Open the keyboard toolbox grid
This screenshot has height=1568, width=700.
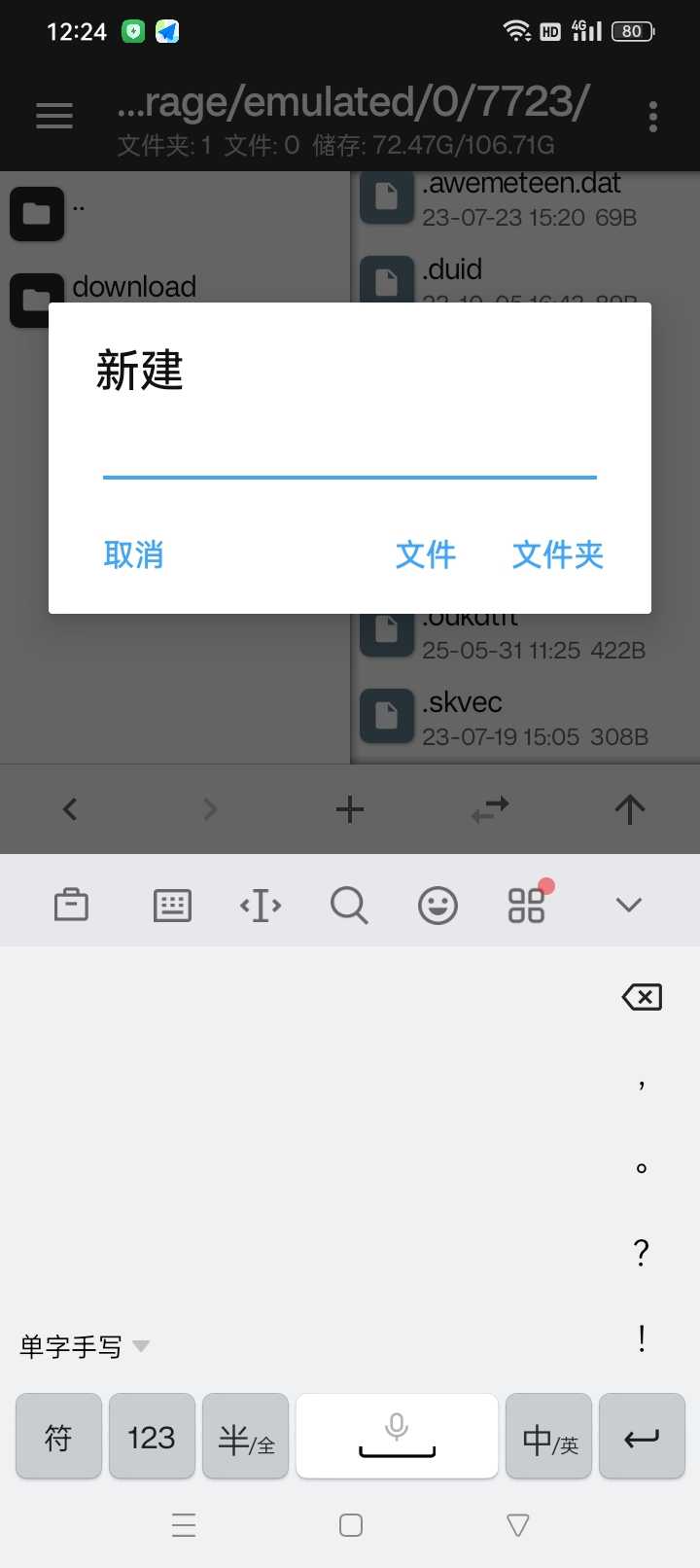click(x=527, y=905)
